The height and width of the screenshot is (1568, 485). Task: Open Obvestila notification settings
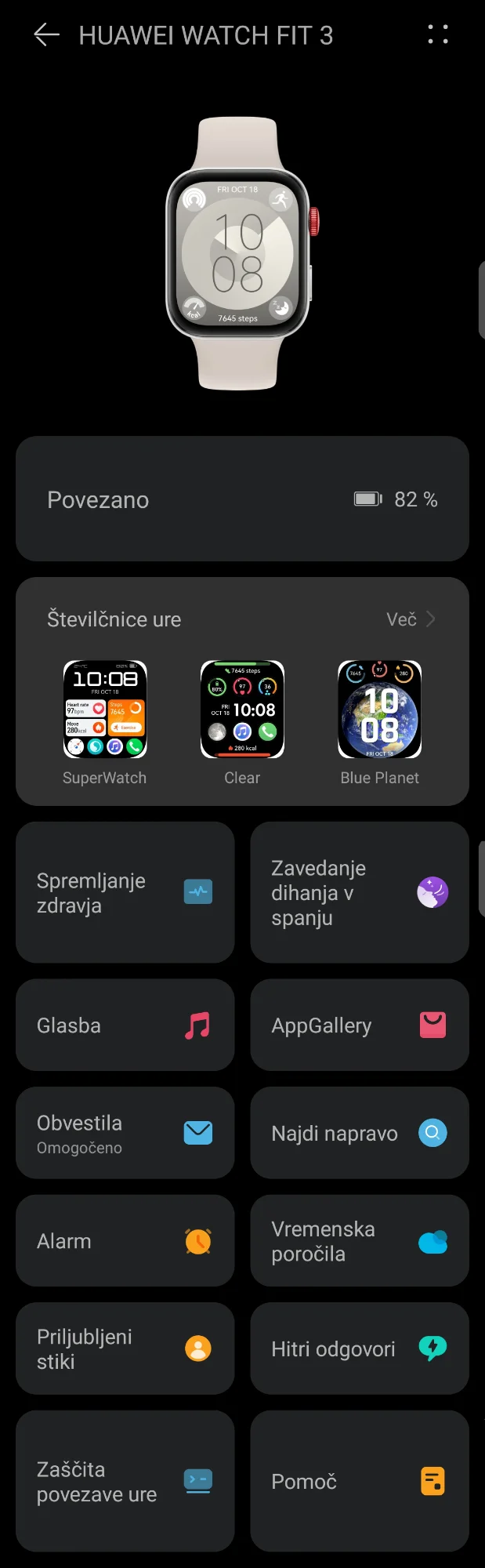(125, 1133)
